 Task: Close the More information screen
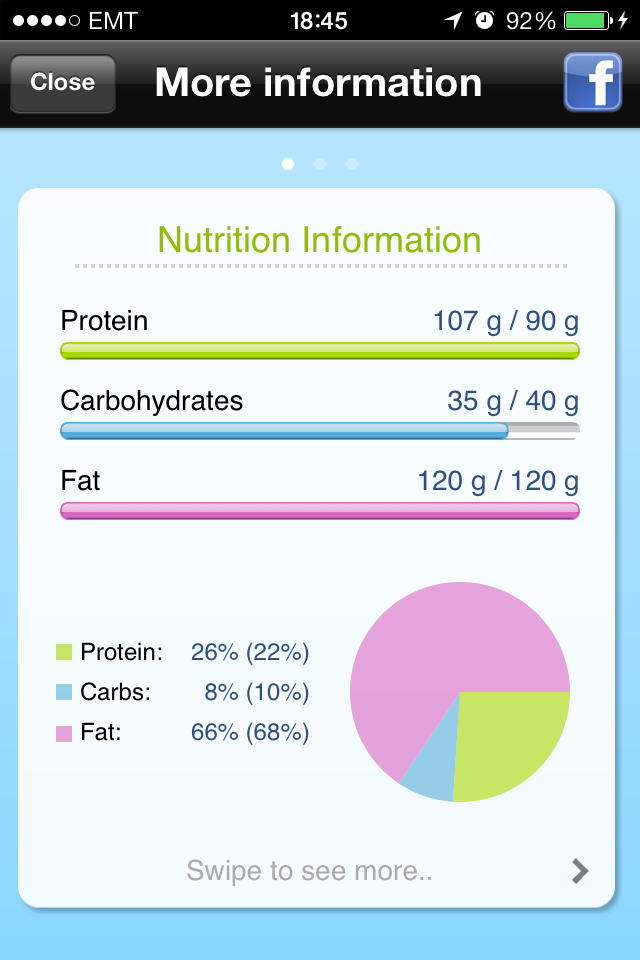pyautogui.click(x=62, y=83)
